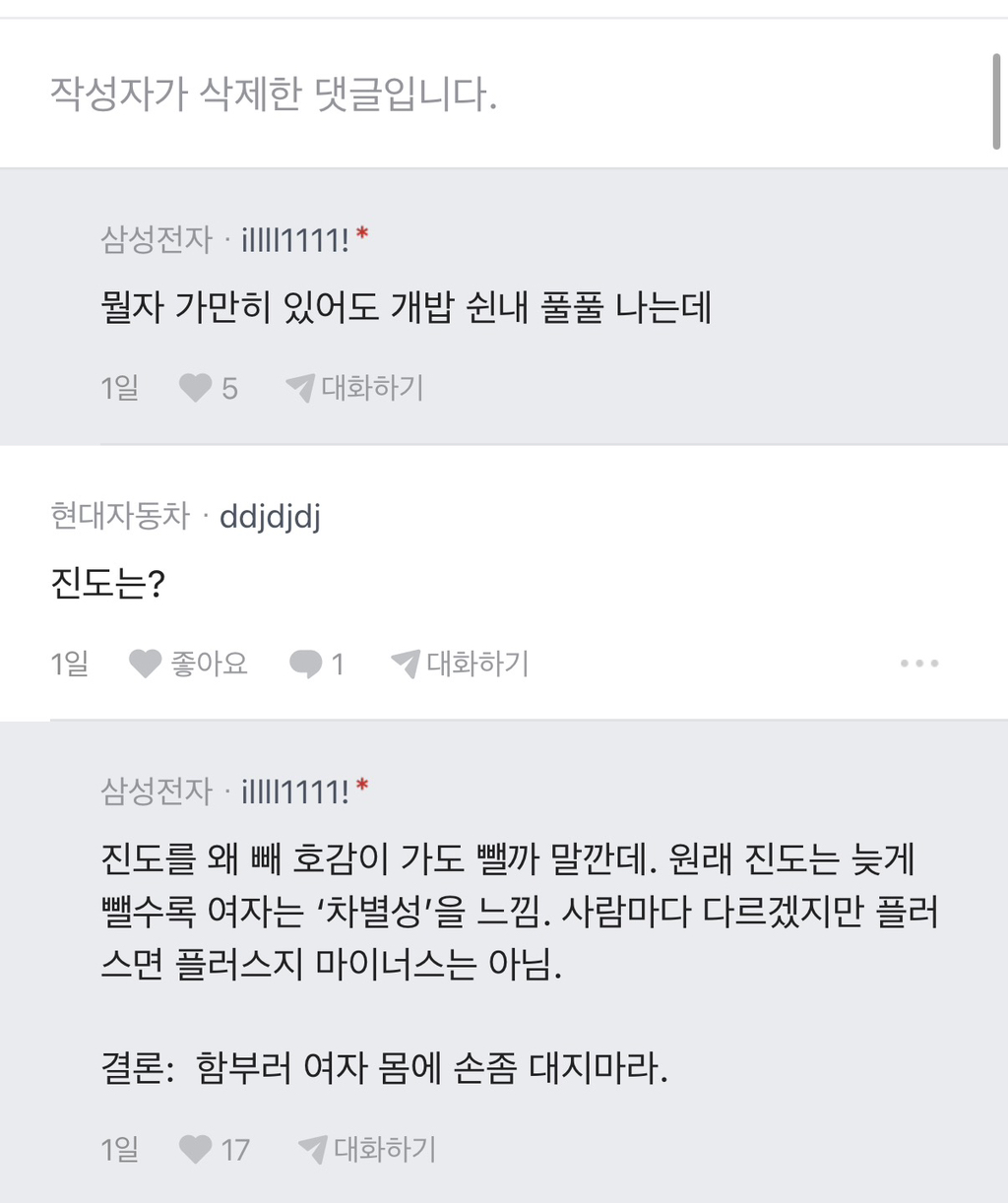Open replies on ddjdjdj's comment
Image resolution: width=1008 pixels, height=1203 pixels.
click(317, 665)
